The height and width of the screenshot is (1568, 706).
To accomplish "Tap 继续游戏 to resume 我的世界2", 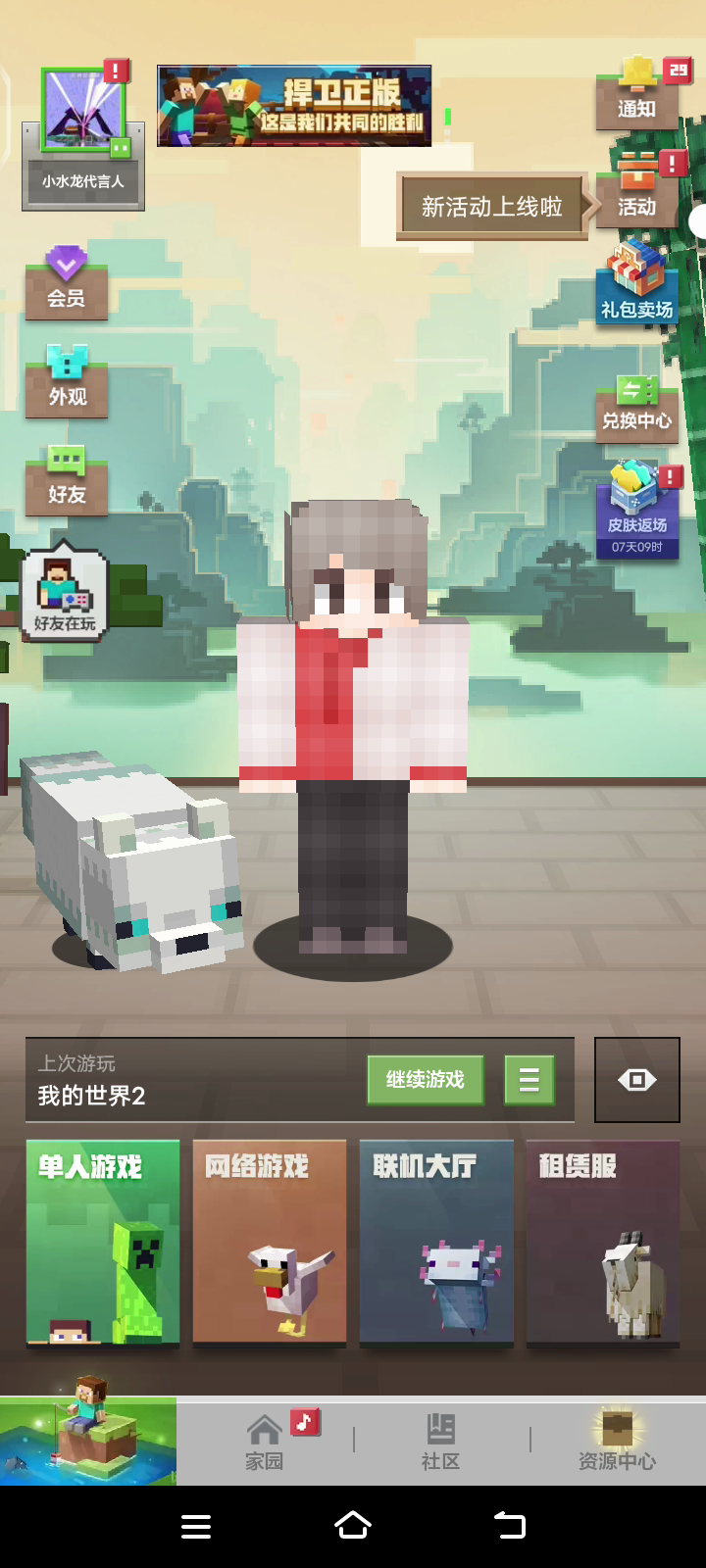I will click(x=426, y=1080).
